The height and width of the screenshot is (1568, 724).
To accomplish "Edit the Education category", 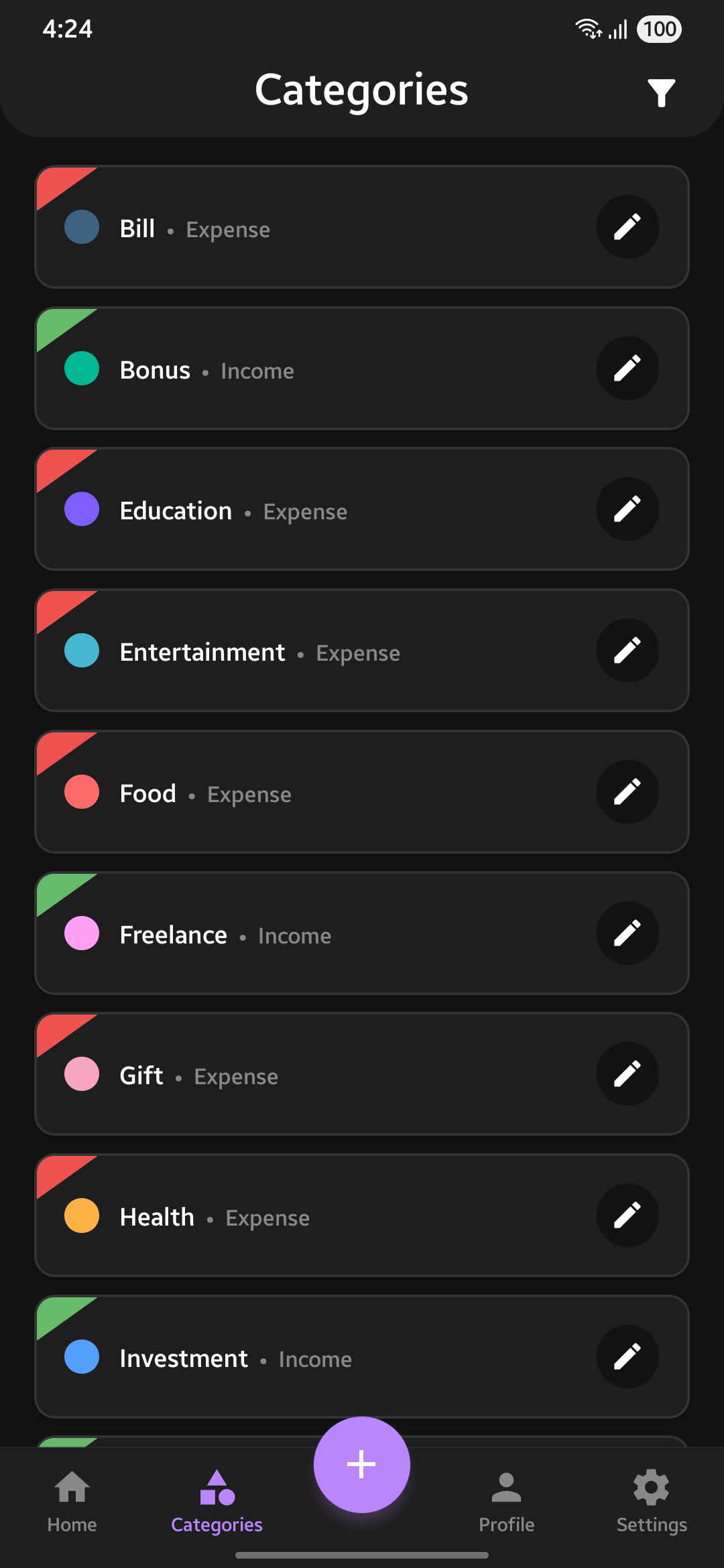I will 627,509.
